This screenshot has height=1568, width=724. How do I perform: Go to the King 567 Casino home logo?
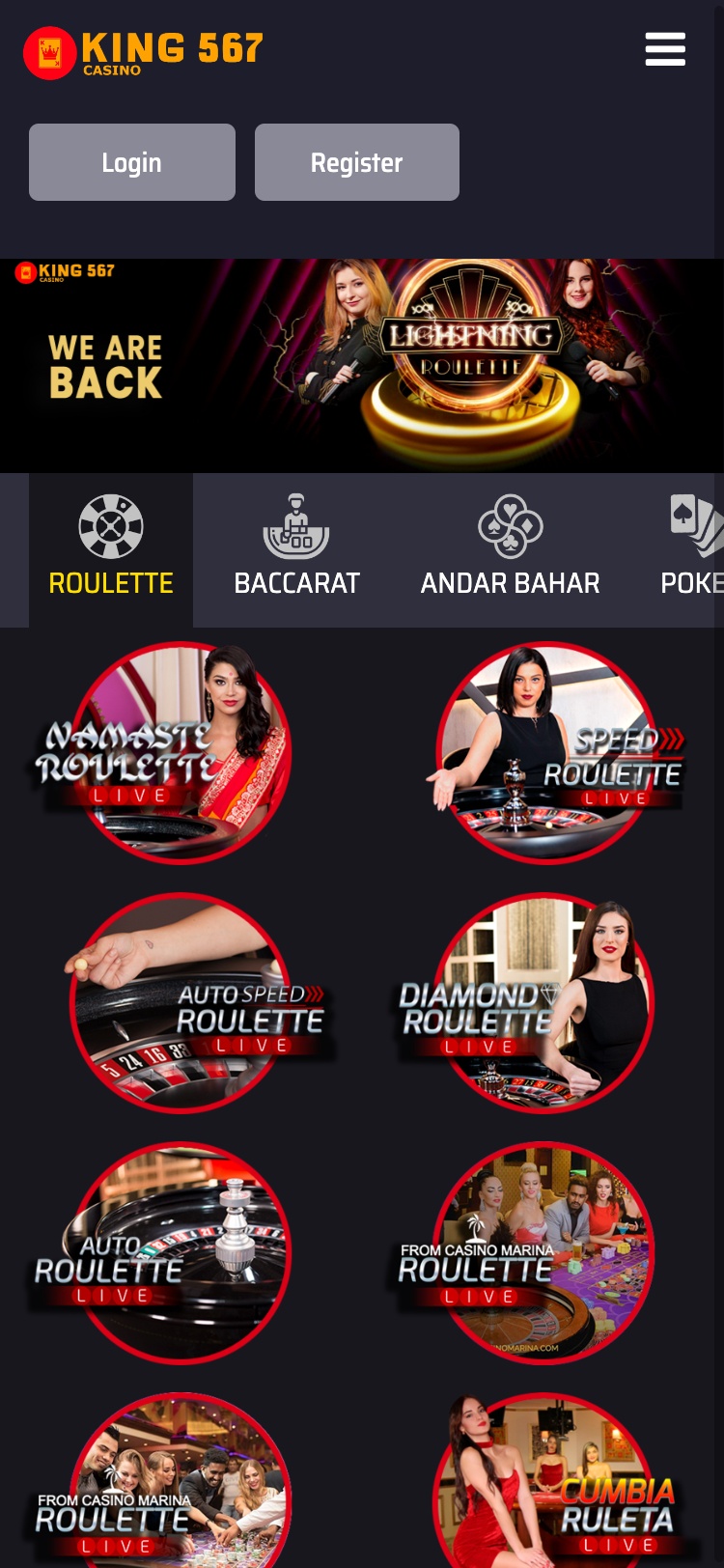pos(143,52)
